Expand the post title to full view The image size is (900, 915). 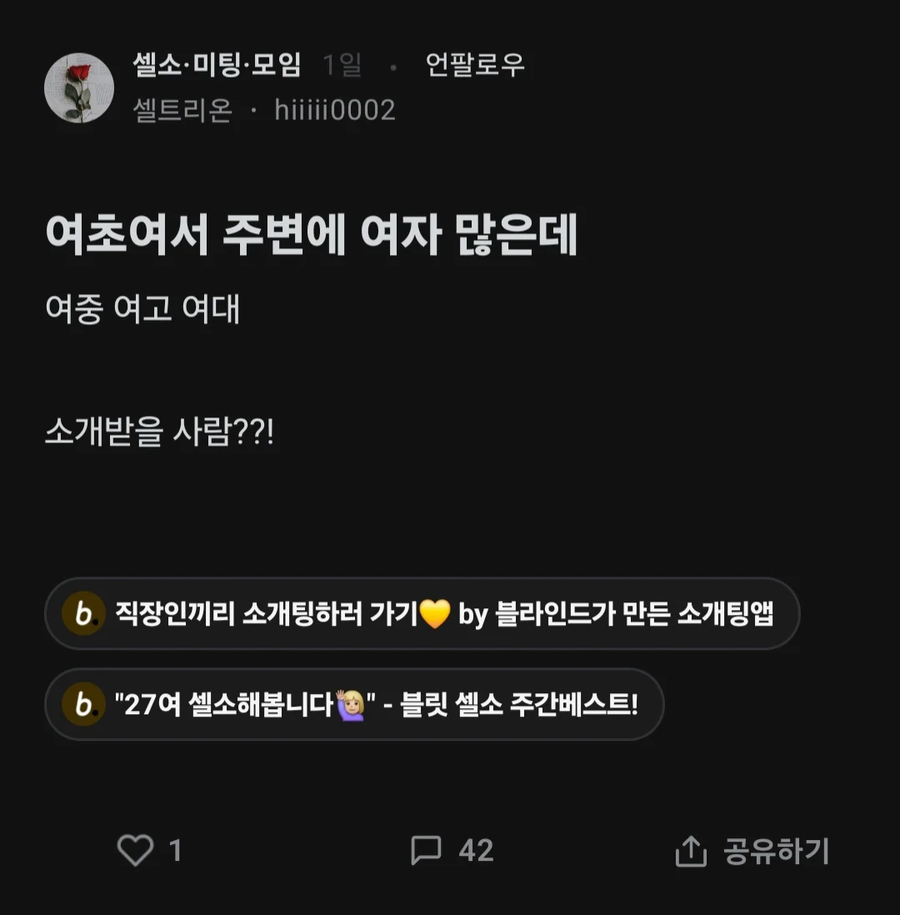pyautogui.click(x=320, y=232)
